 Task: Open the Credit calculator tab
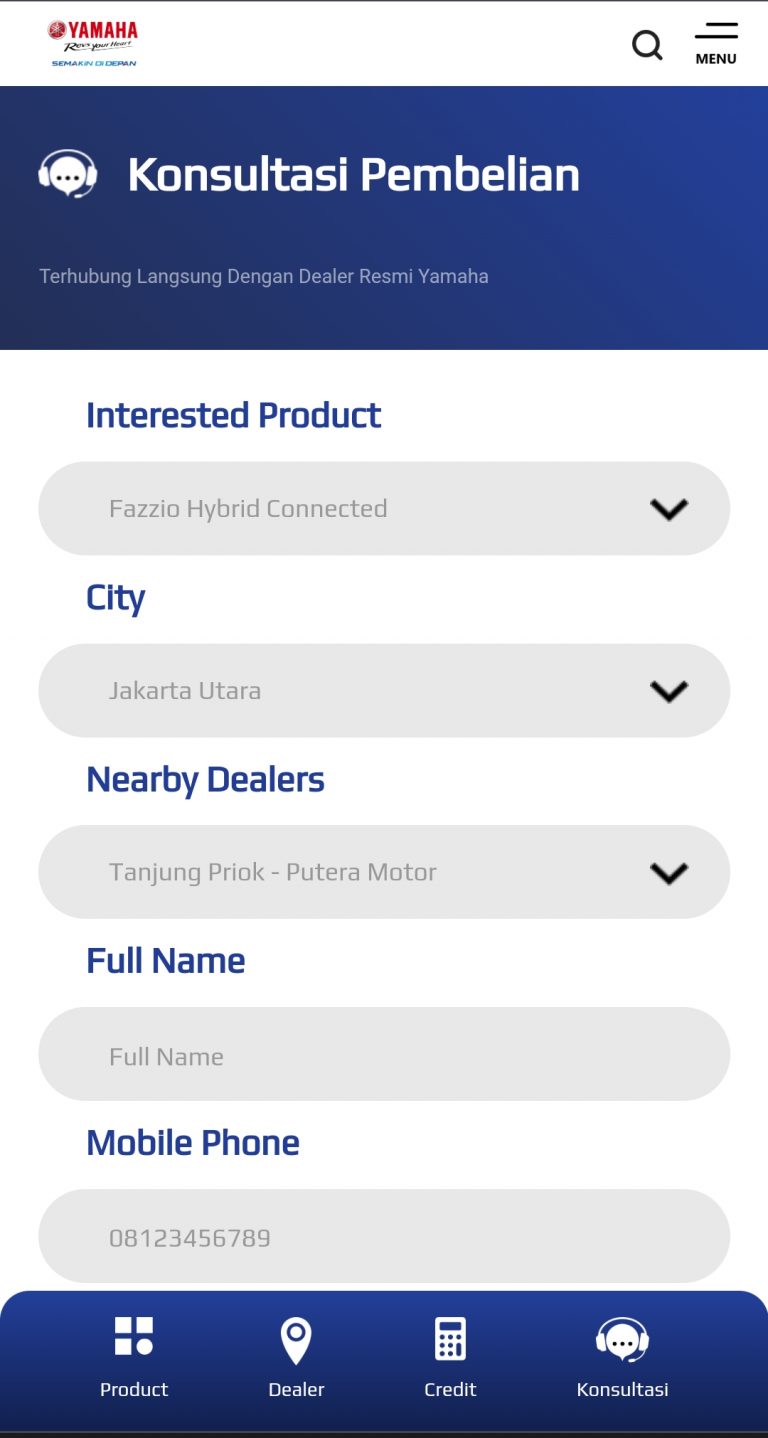pos(450,1357)
